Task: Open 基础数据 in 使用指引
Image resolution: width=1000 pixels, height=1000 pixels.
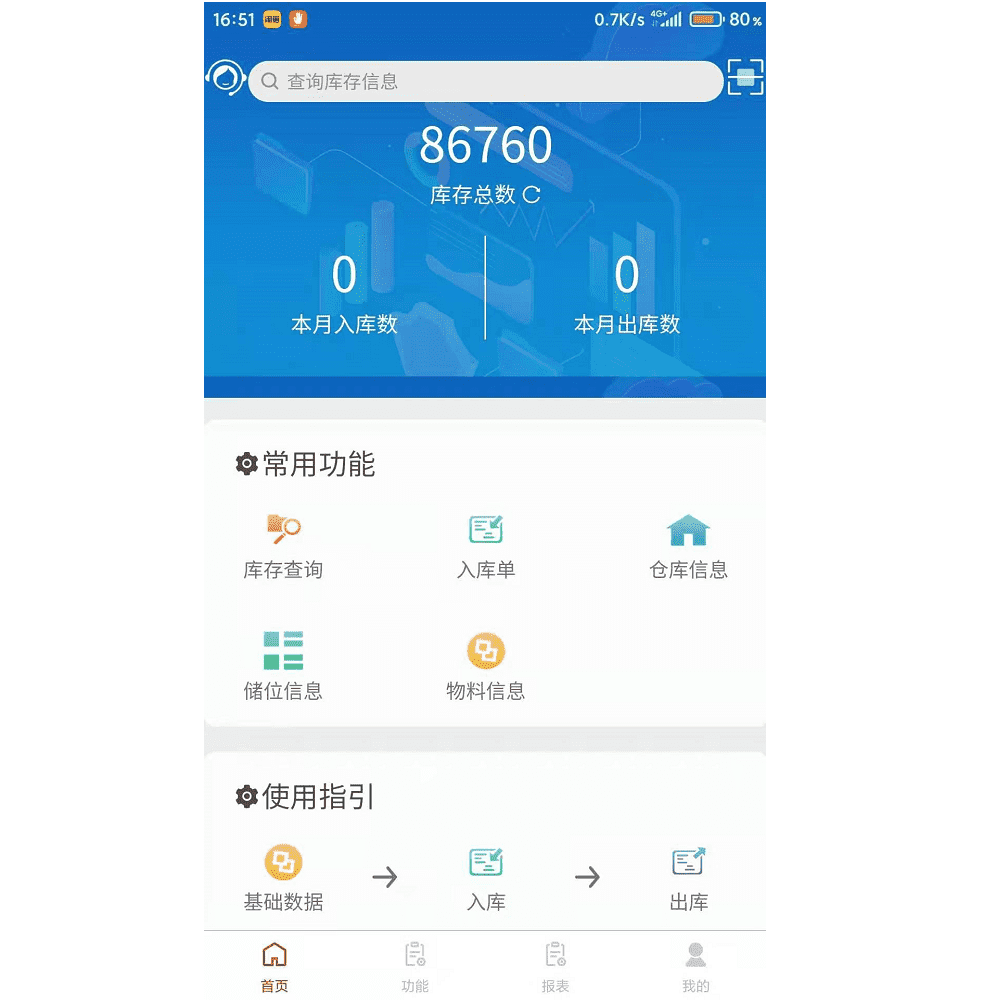Action: coord(283,877)
